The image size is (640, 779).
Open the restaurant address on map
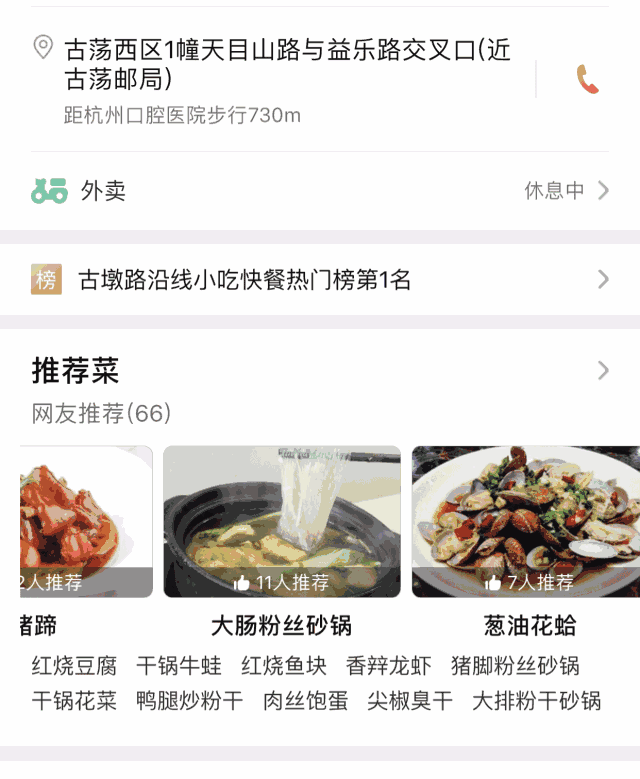[286, 64]
